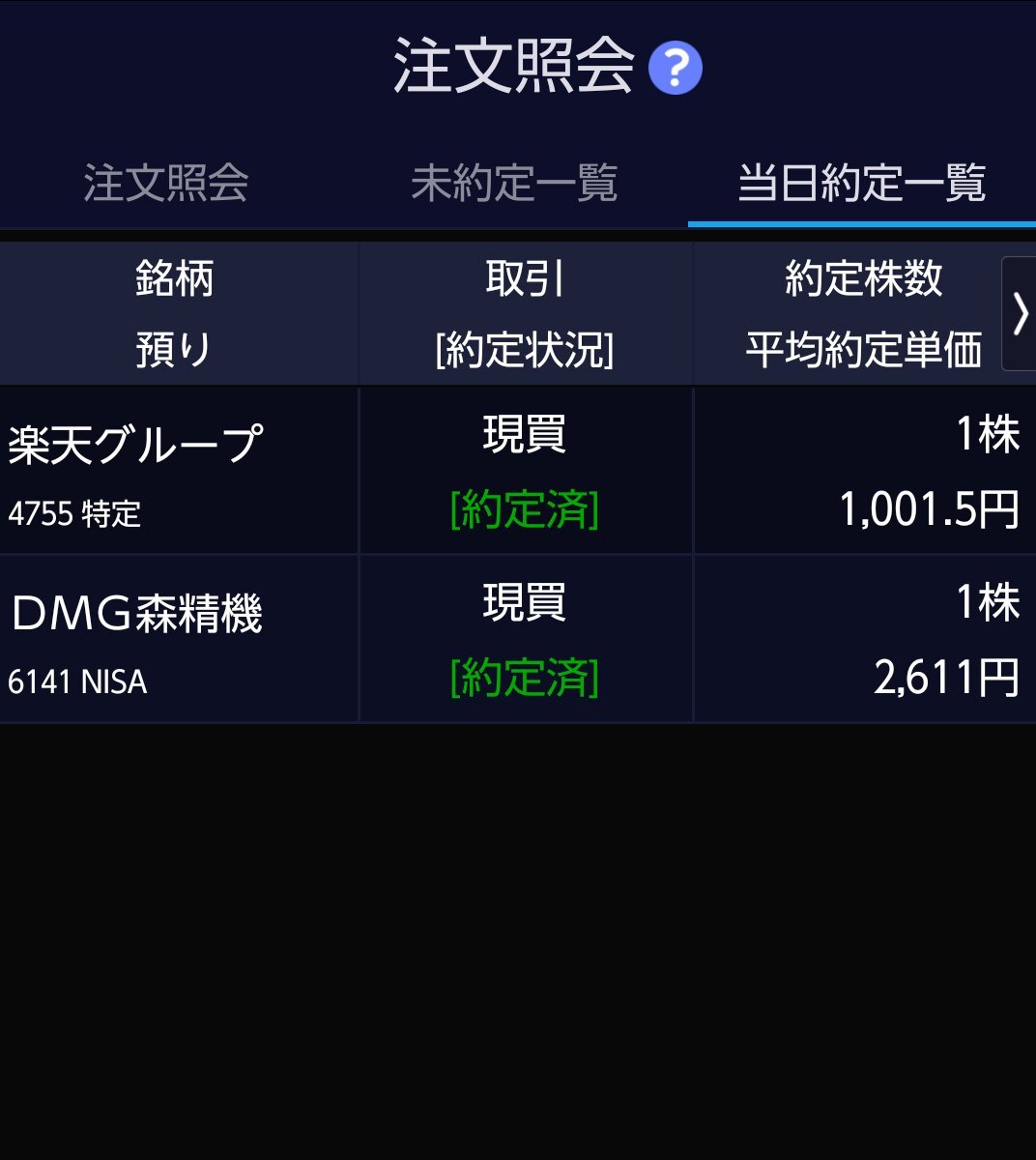Open the DMG森精機 6141 order row
Image resolution: width=1036 pixels, height=1160 pixels.
[518, 639]
